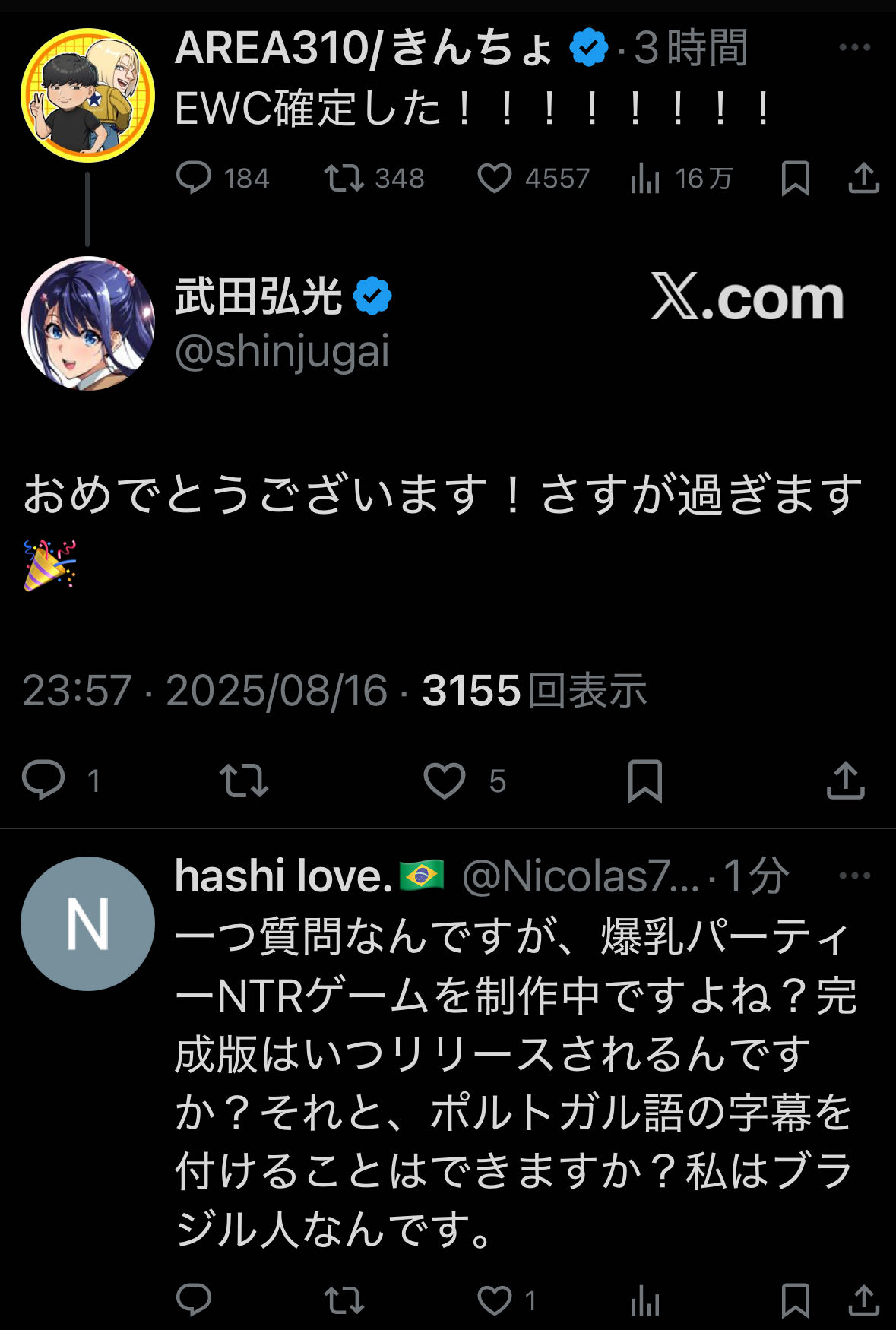Reply to 武田弘光's congratulation post
This screenshot has height=1330, width=896.
pyautogui.click(x=43, y=780)
